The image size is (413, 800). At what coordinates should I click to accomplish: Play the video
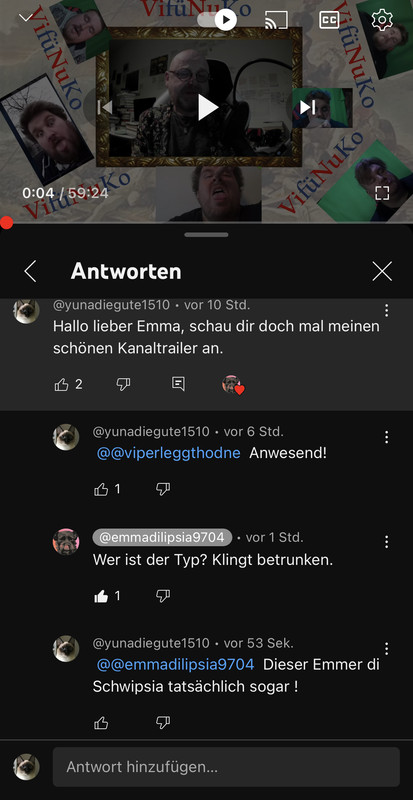[208, 107]
